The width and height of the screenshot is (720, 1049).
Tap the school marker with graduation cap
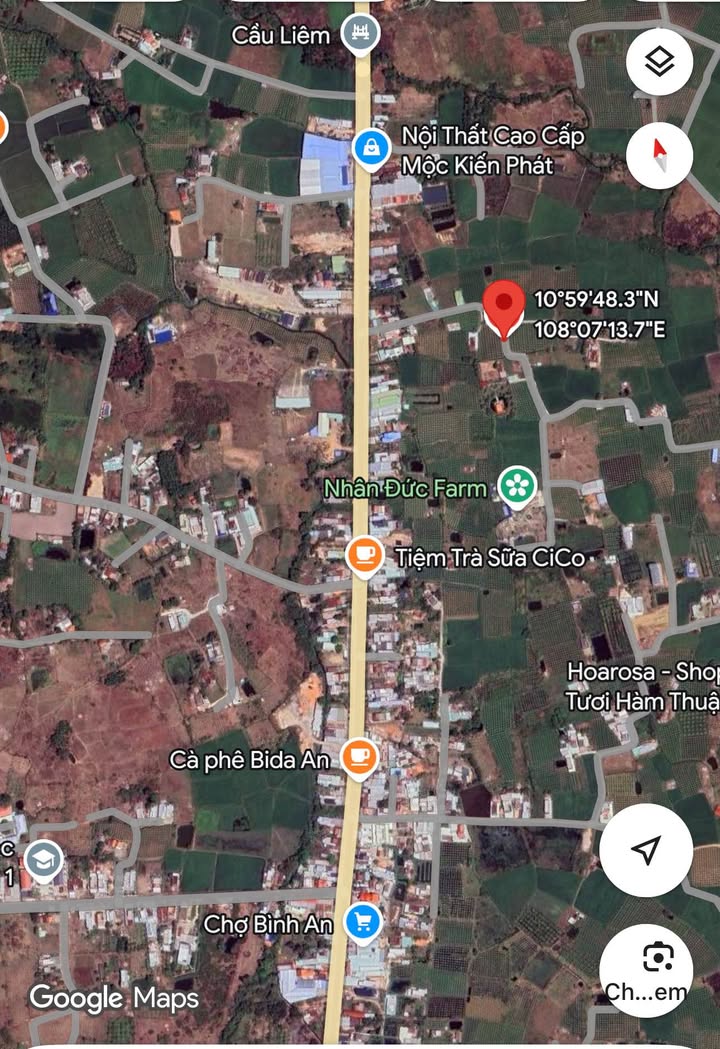pyautogui.click(x=45, y=860)
